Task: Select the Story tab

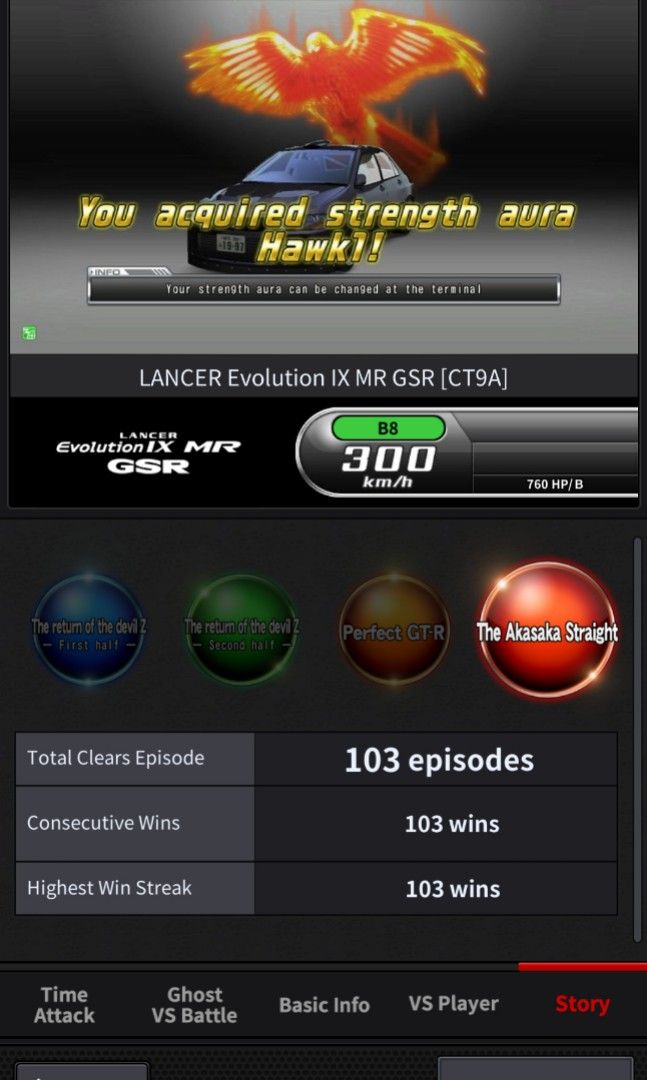Action: pyautogui.click(x=582, y=1004)
